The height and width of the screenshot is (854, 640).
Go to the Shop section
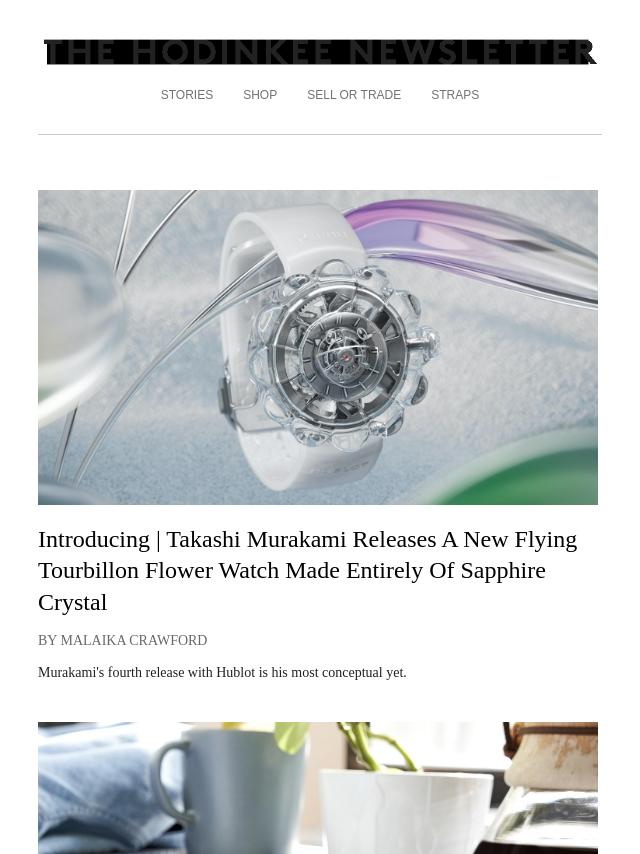260,95
